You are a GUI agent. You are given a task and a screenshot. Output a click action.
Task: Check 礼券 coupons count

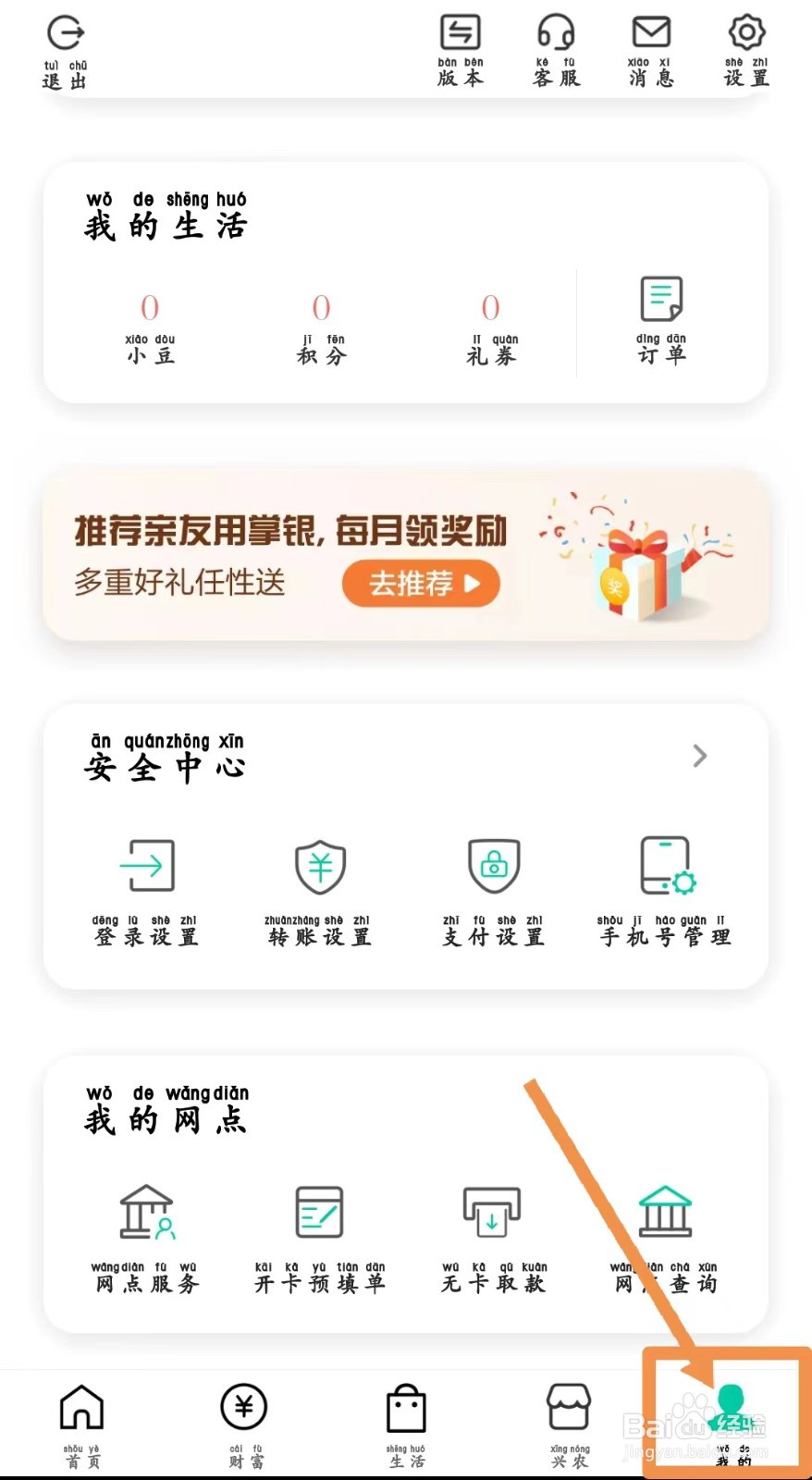coord(490,324)
